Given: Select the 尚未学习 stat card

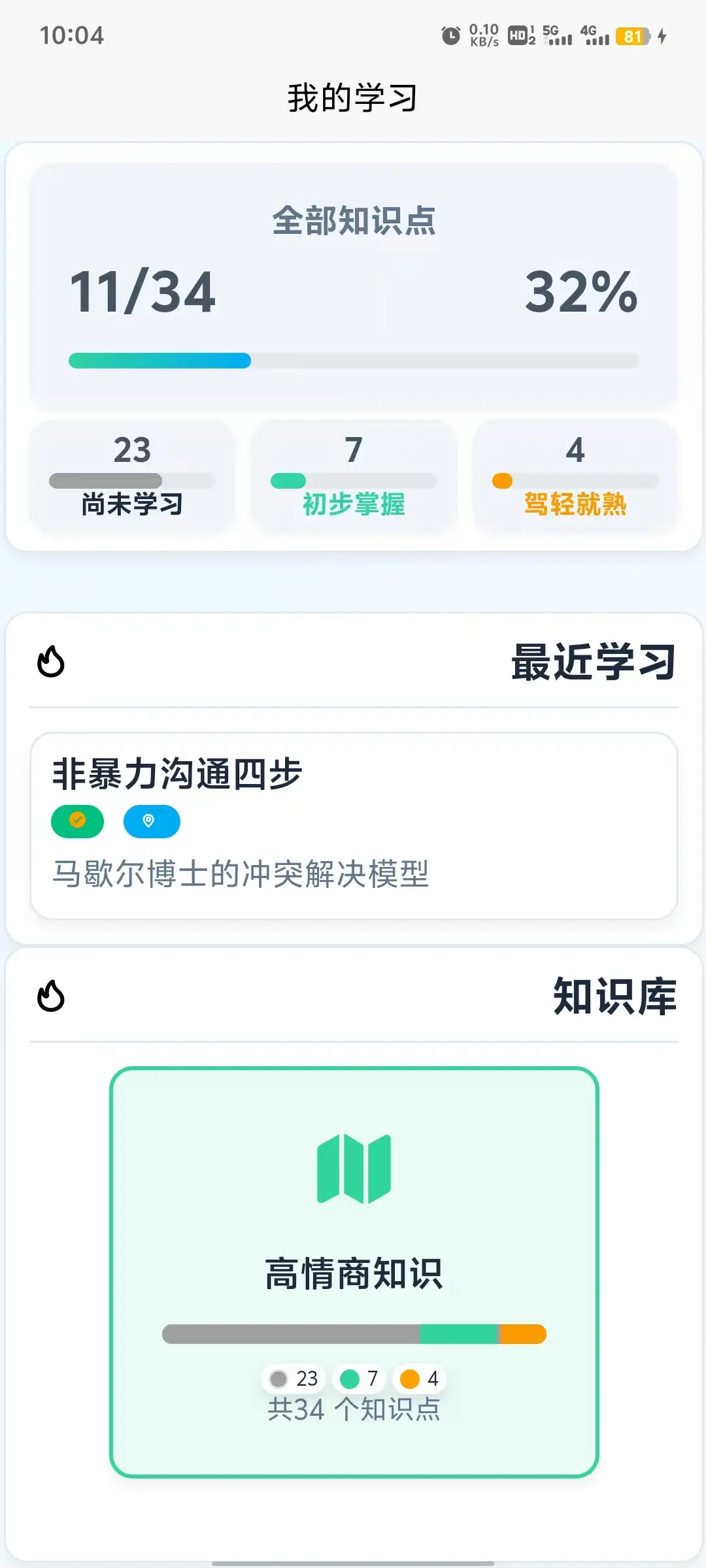Looking at the screenshot, I should pos(132,476).
